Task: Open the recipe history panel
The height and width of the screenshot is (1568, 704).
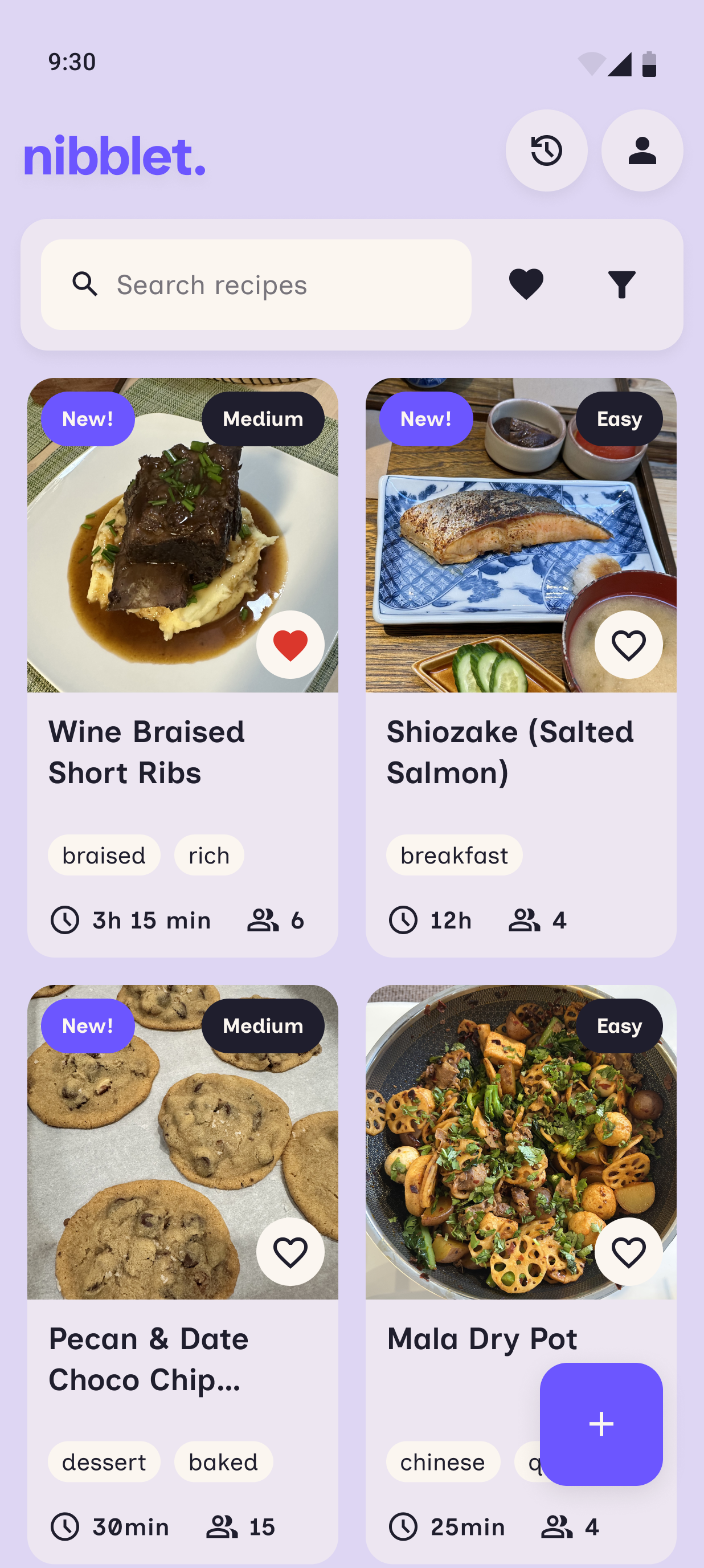Action: pos(546,151)
